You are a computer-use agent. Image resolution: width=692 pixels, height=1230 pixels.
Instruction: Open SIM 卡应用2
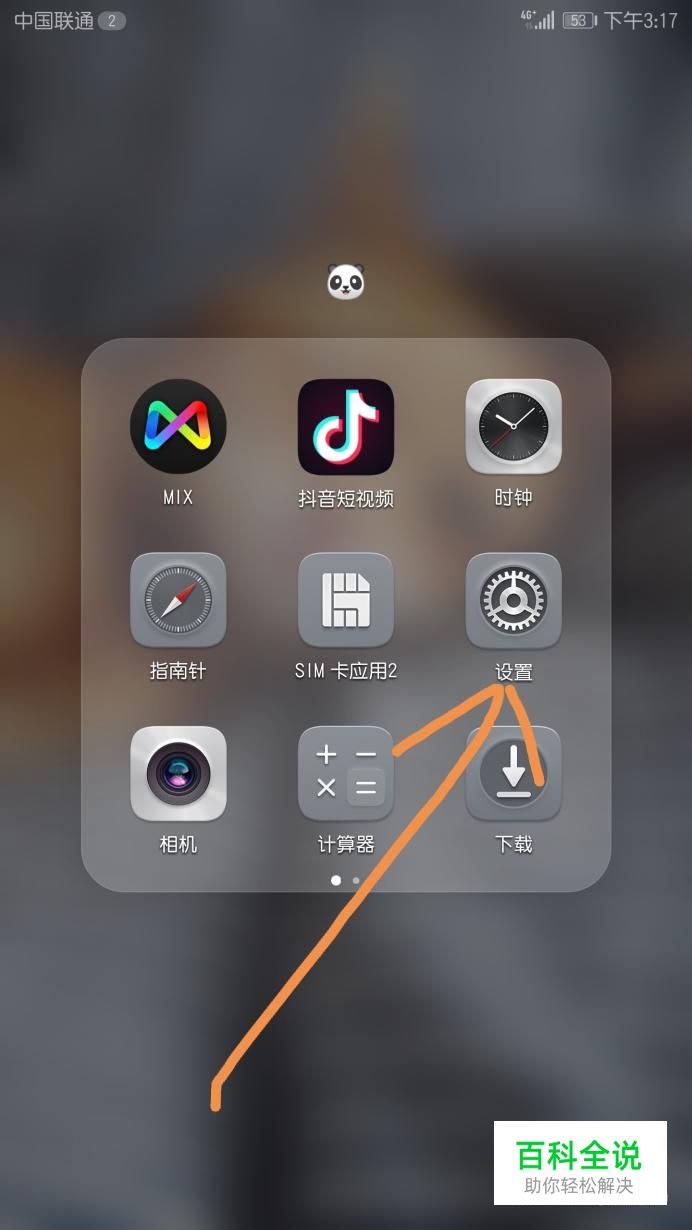[x=346, y=600]
